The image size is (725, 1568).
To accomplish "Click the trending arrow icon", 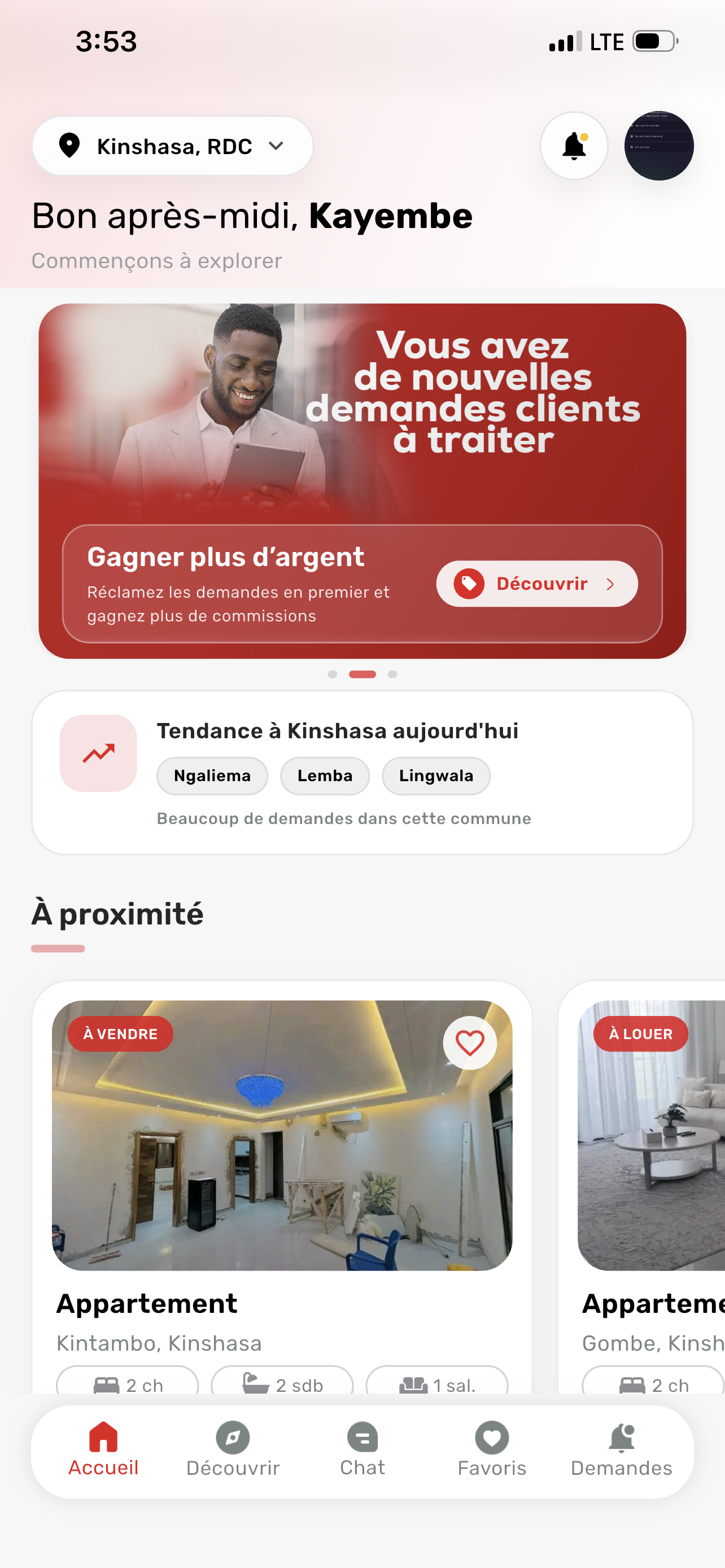I will pyautogui.click(x=98, y=752).
